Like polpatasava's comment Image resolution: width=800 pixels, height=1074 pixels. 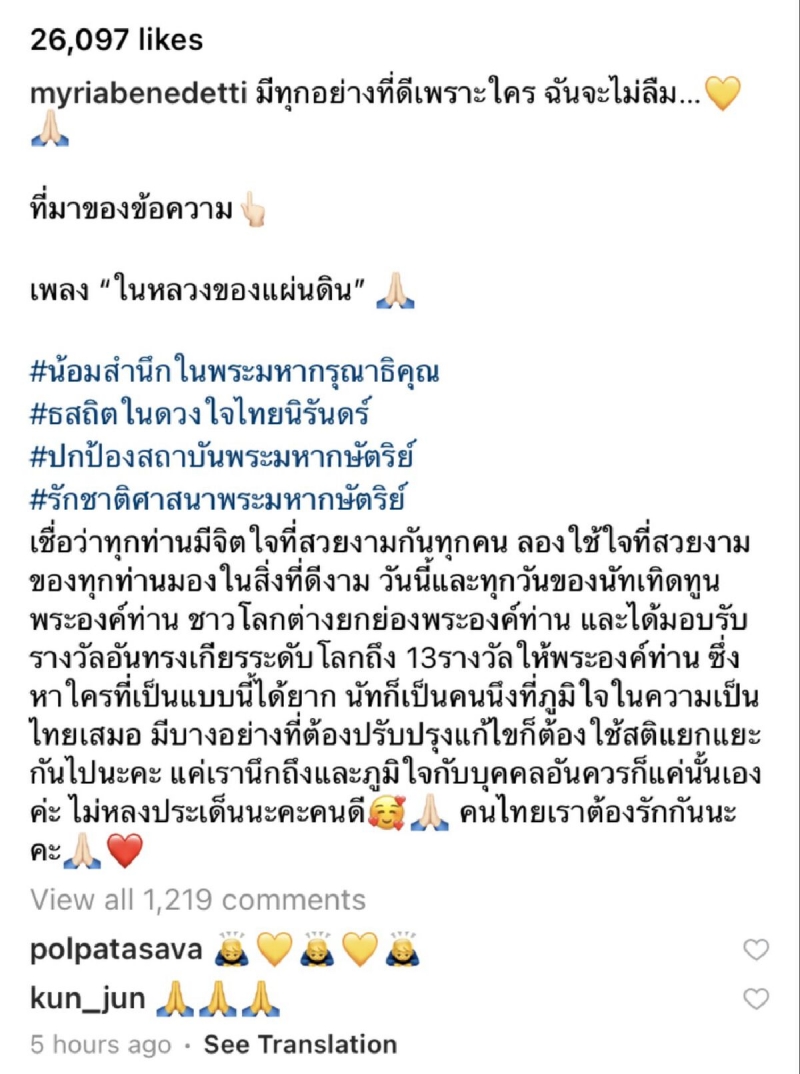(757, 950)
